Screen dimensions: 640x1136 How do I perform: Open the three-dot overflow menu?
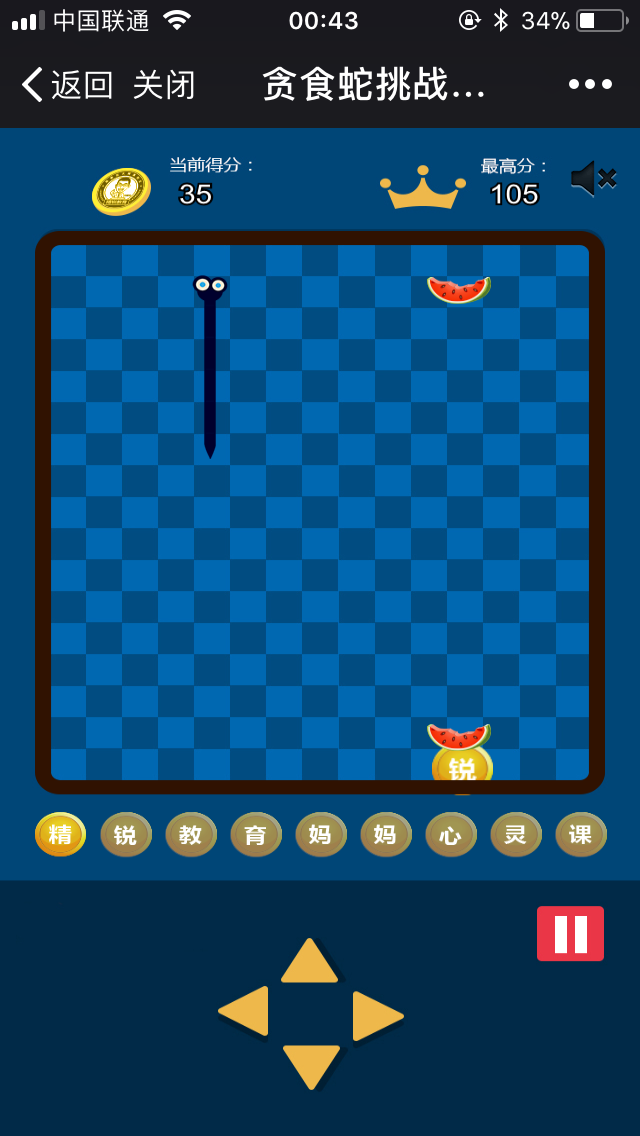(590, 85)
